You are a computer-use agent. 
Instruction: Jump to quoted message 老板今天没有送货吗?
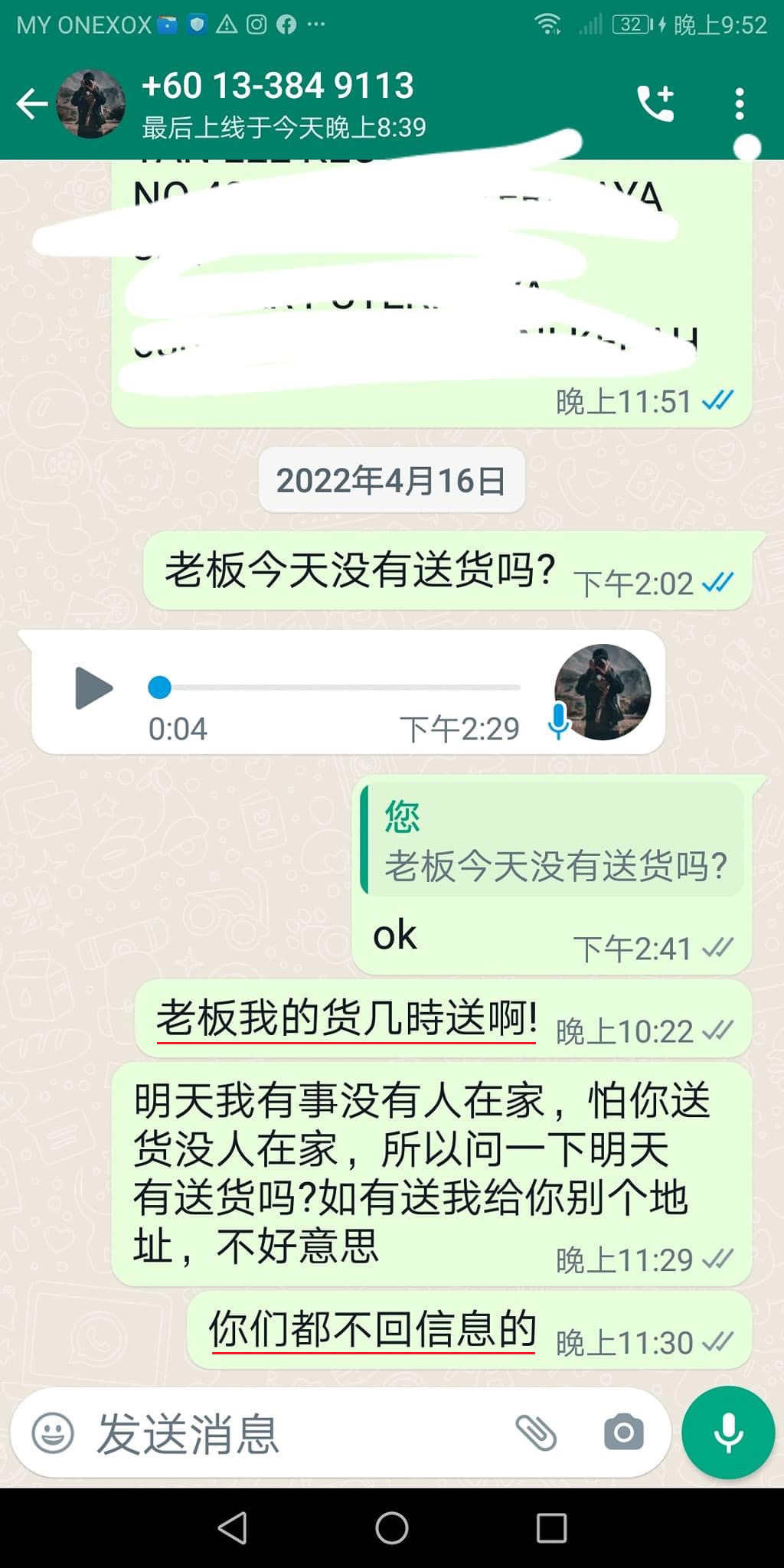553,839
